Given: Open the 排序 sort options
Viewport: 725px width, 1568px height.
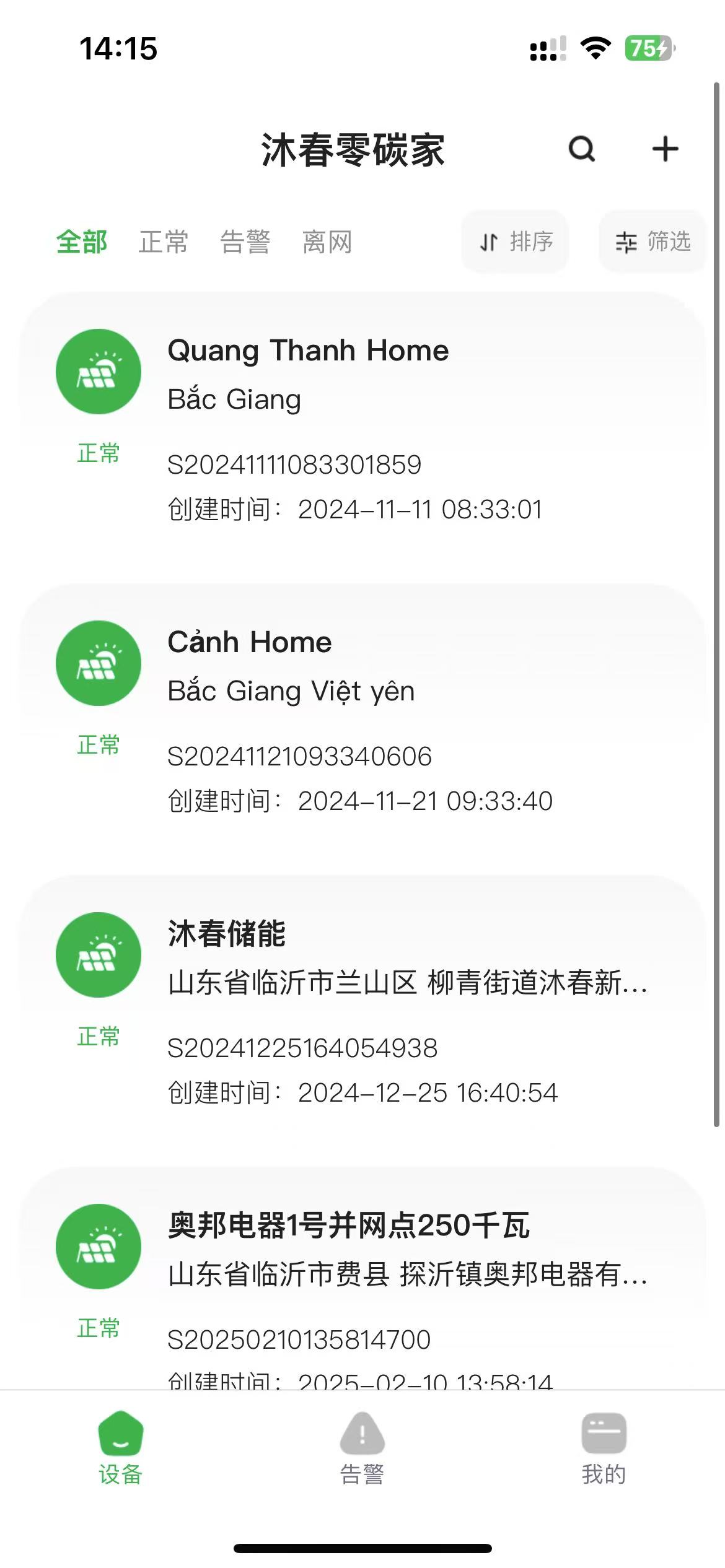Looking at the screenshot, I should click(515, 242).
